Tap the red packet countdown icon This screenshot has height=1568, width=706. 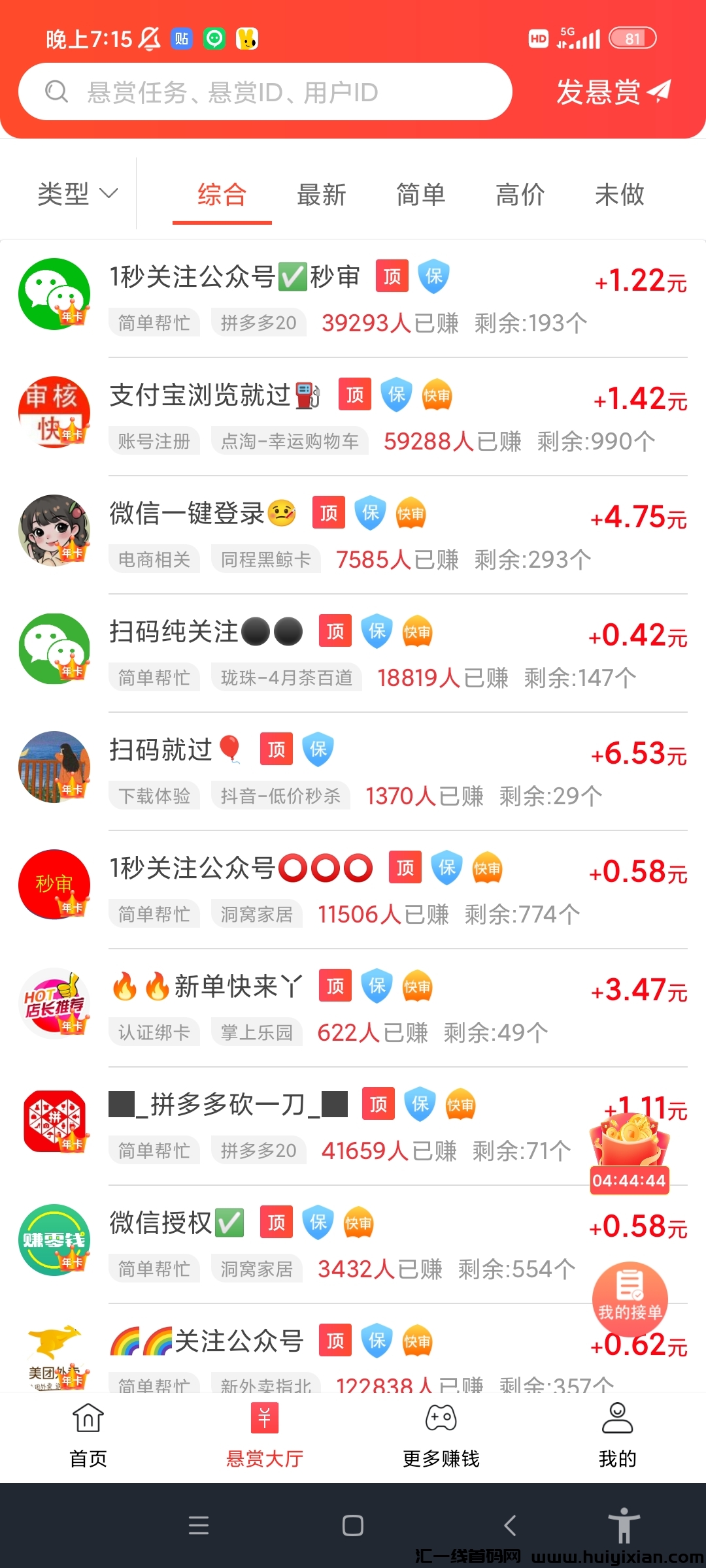point(630,1137)
